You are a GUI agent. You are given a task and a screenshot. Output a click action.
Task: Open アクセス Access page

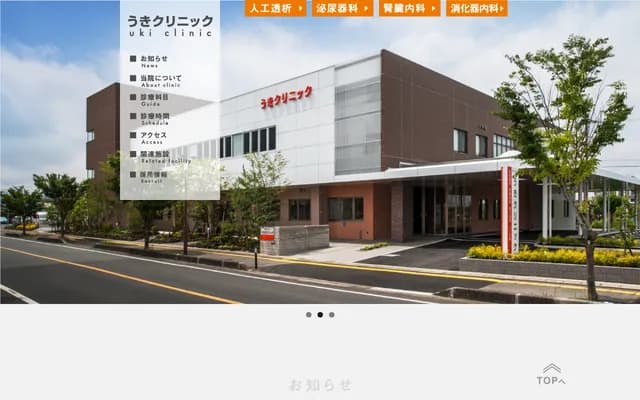click(x=153, y=137)
